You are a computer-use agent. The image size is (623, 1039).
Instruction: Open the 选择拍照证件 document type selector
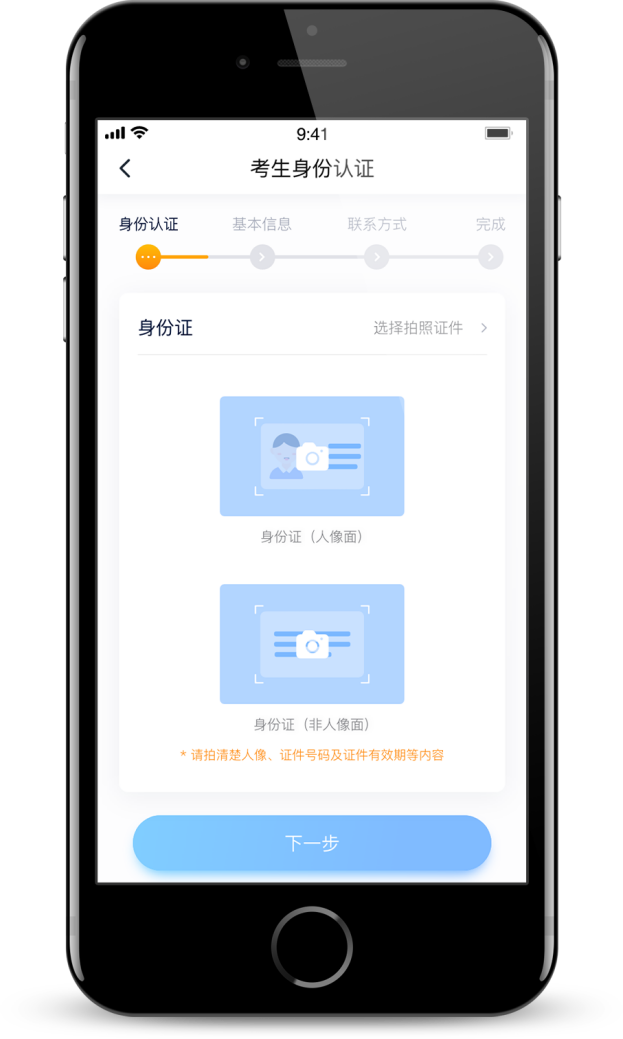coord(430,328)
